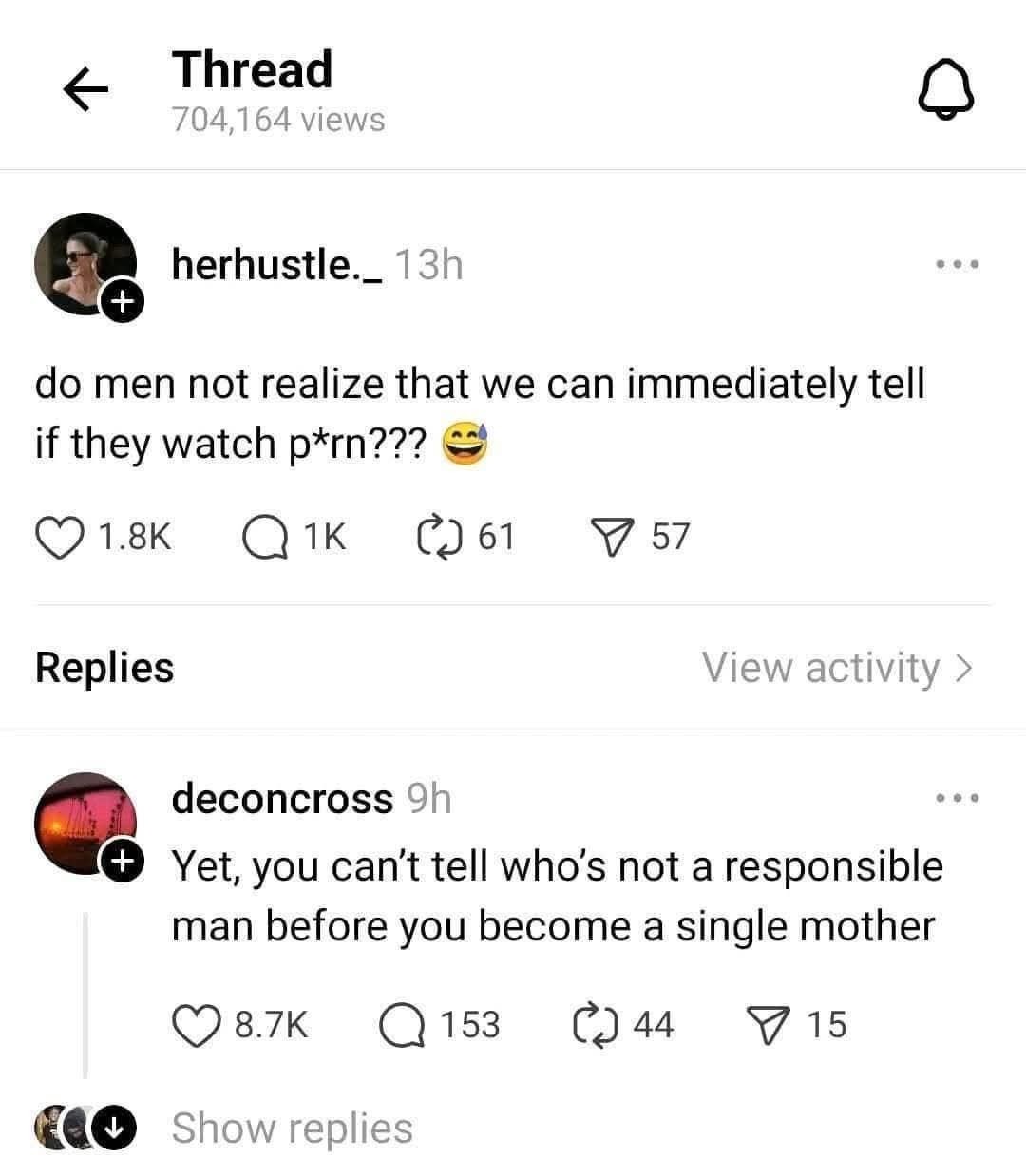This screenshot has height=1176, width=1026.
Task: Share herhustle._'s post
Action: [609, 537]
